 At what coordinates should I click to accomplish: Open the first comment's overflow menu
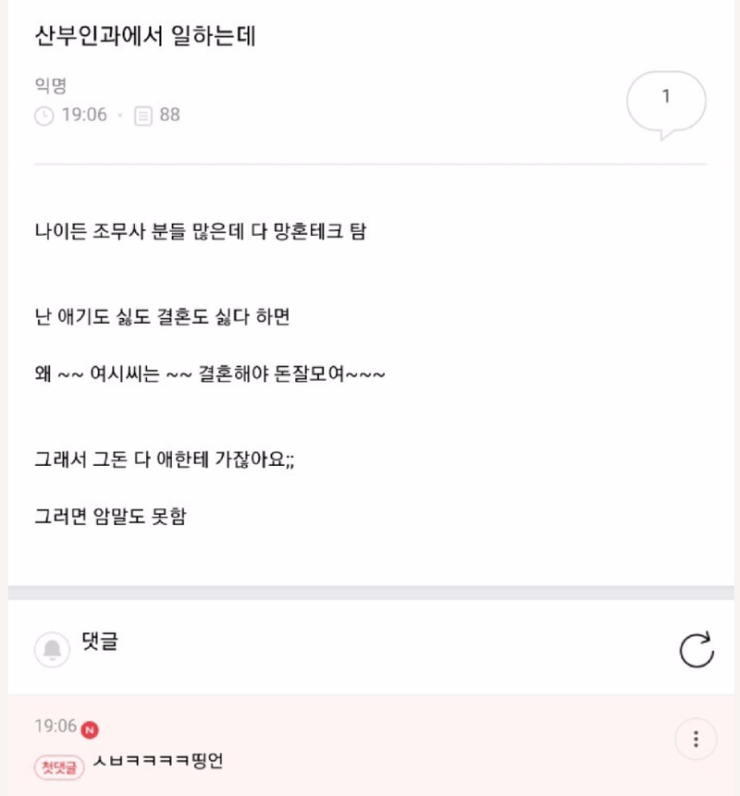coord(696,740)
